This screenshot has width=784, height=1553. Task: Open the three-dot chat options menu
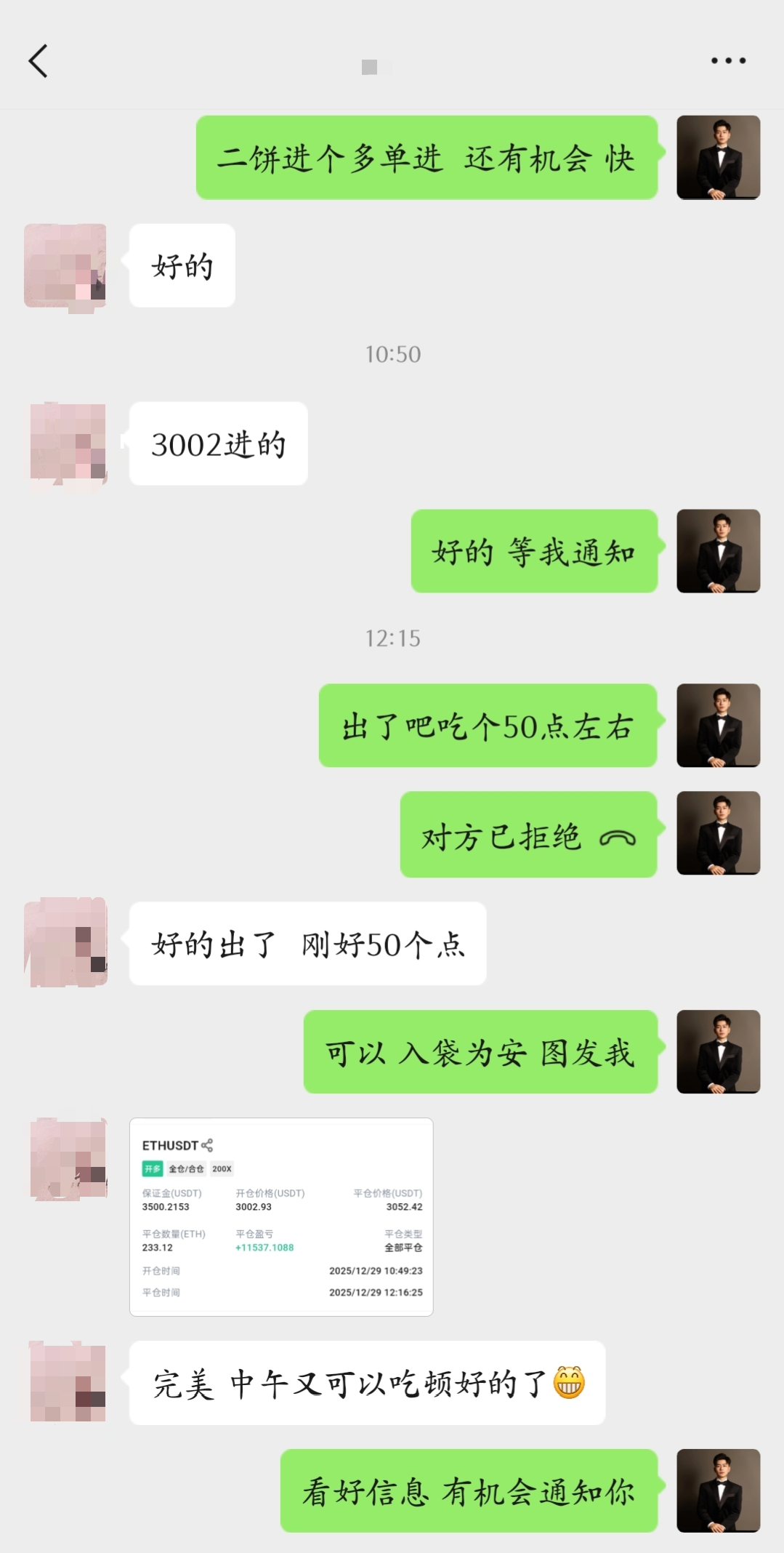(x=728, y=61)
